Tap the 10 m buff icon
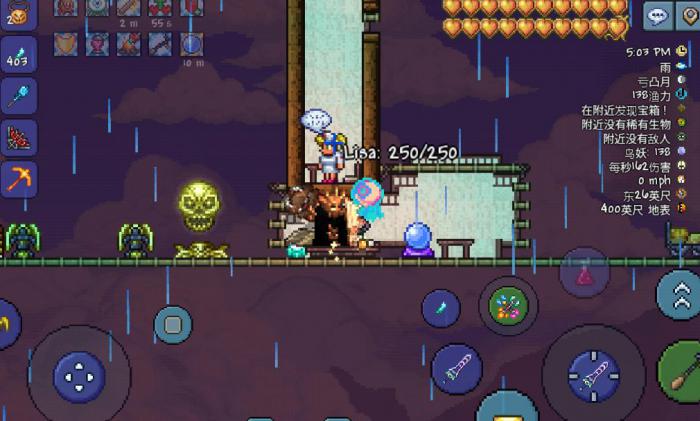Viewport: 700px width, 421px height. click(191, 44)
